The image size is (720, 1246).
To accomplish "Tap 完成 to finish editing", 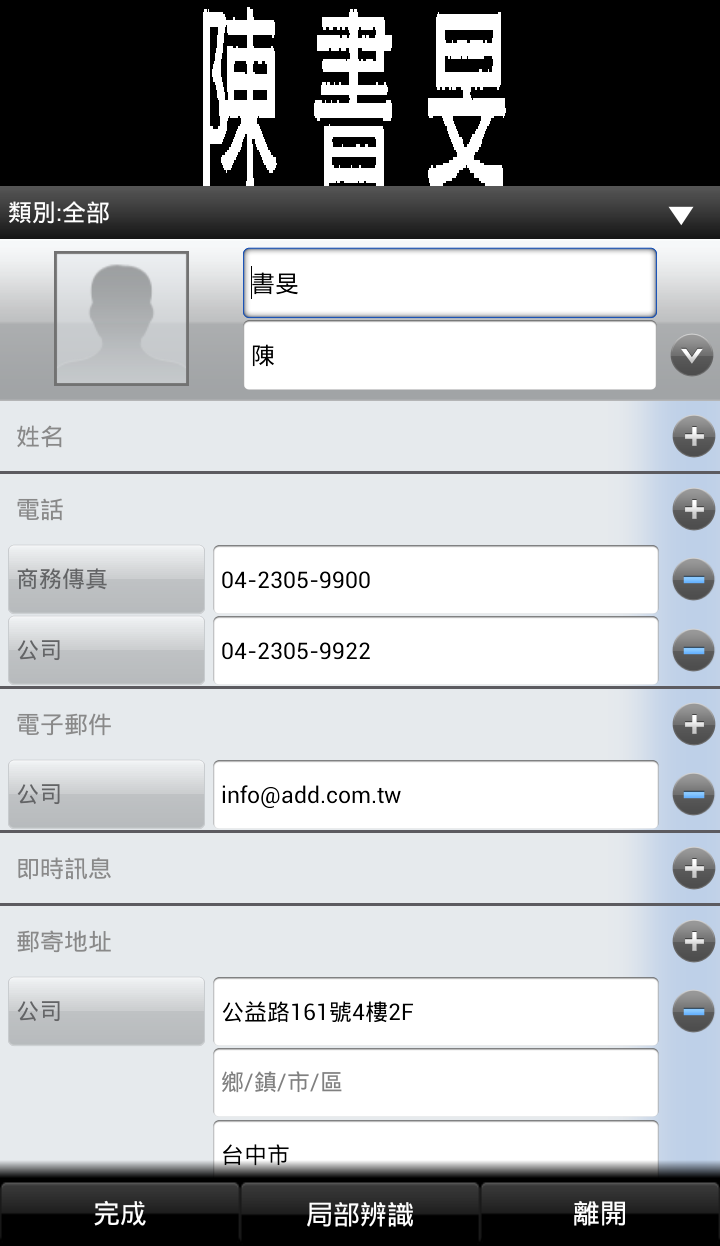I will tap(120, 1214).
